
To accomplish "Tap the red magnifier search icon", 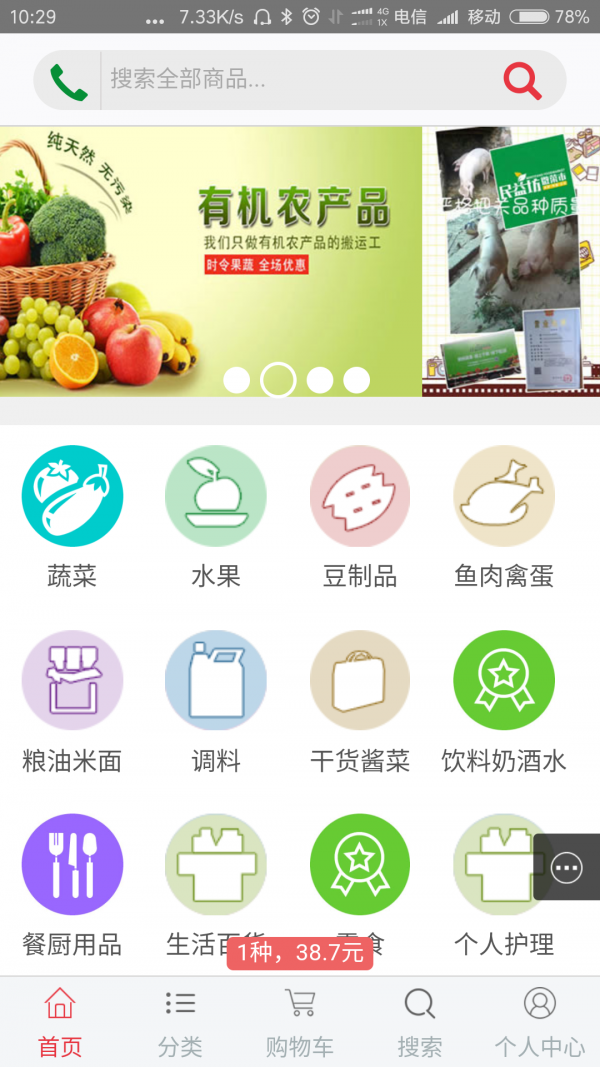I will [522, 80].
